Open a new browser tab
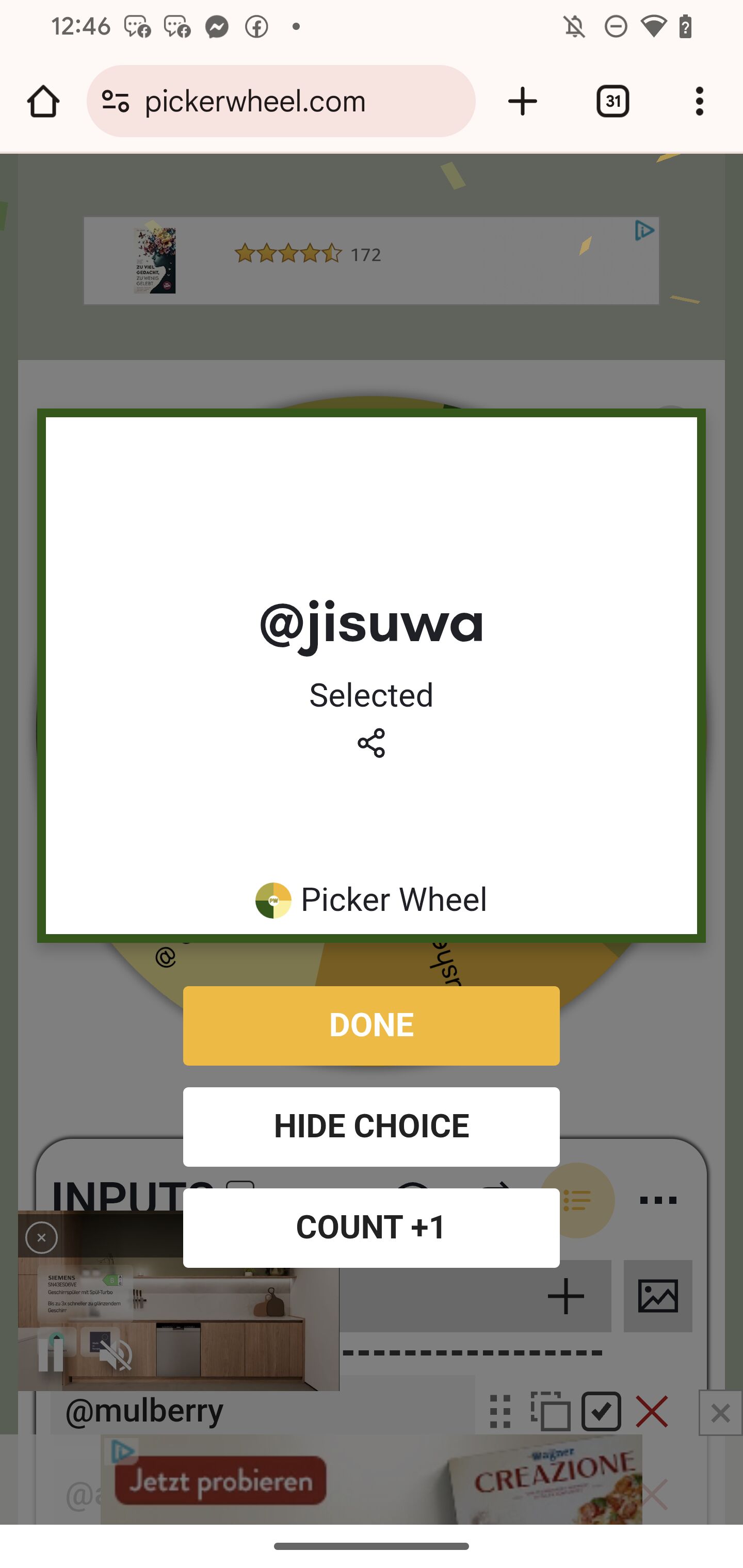The width and height of the screenshot is (743, 1568). [523, 101]
